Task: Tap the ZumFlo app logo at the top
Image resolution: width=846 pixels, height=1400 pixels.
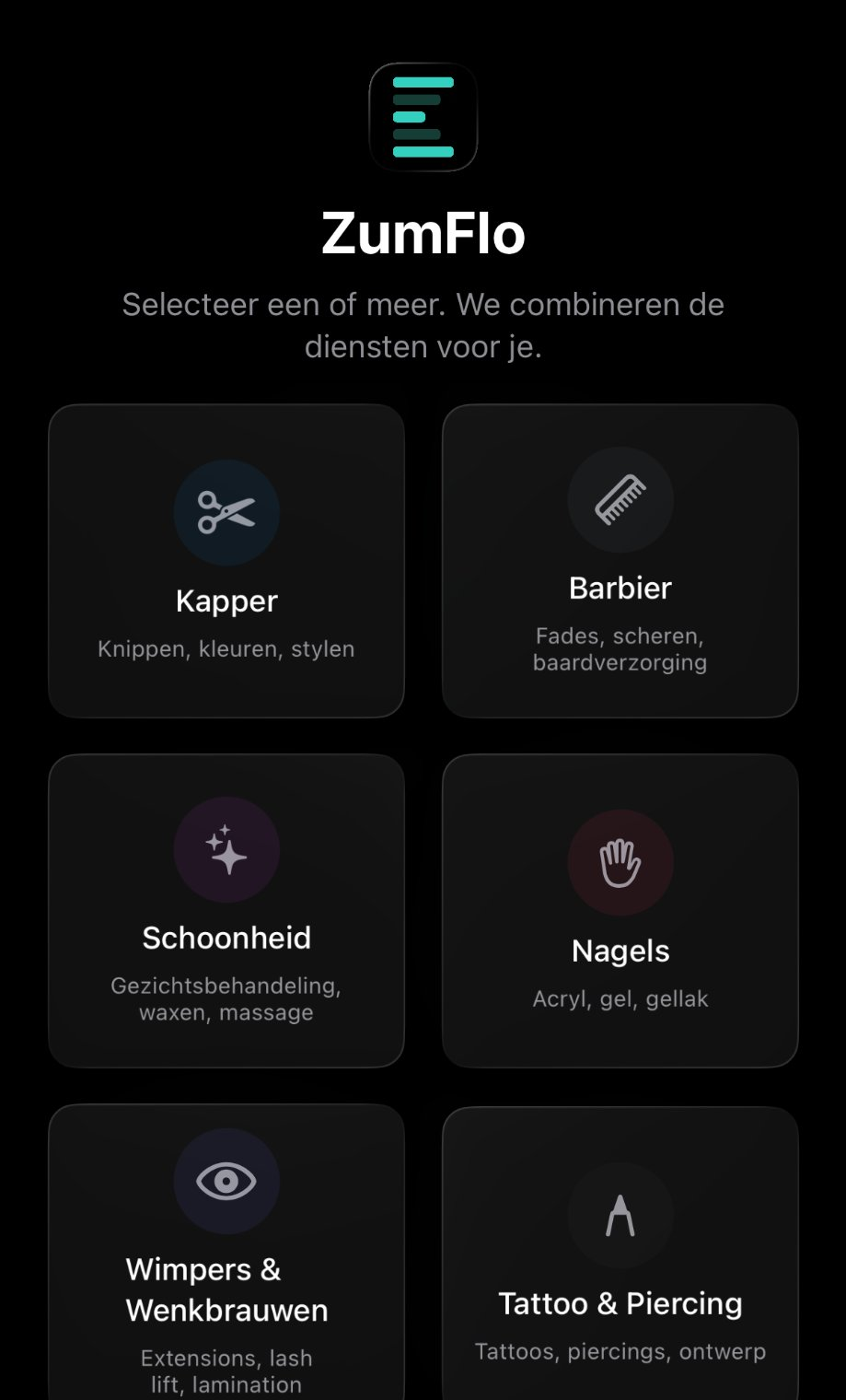Action: (x=423, y=118)
